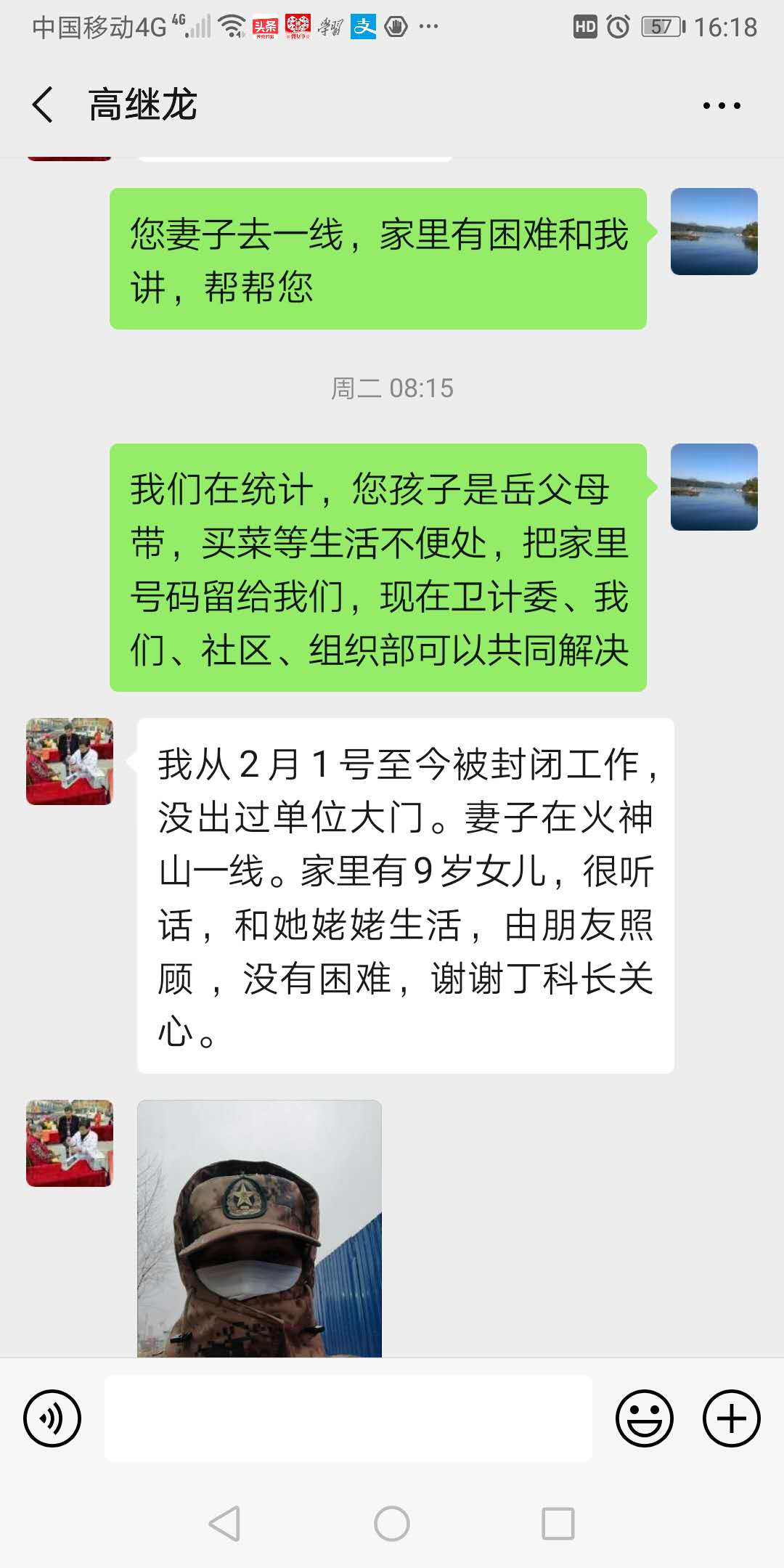Tap system home button
784x1568 pixels.
[392, 1523]
